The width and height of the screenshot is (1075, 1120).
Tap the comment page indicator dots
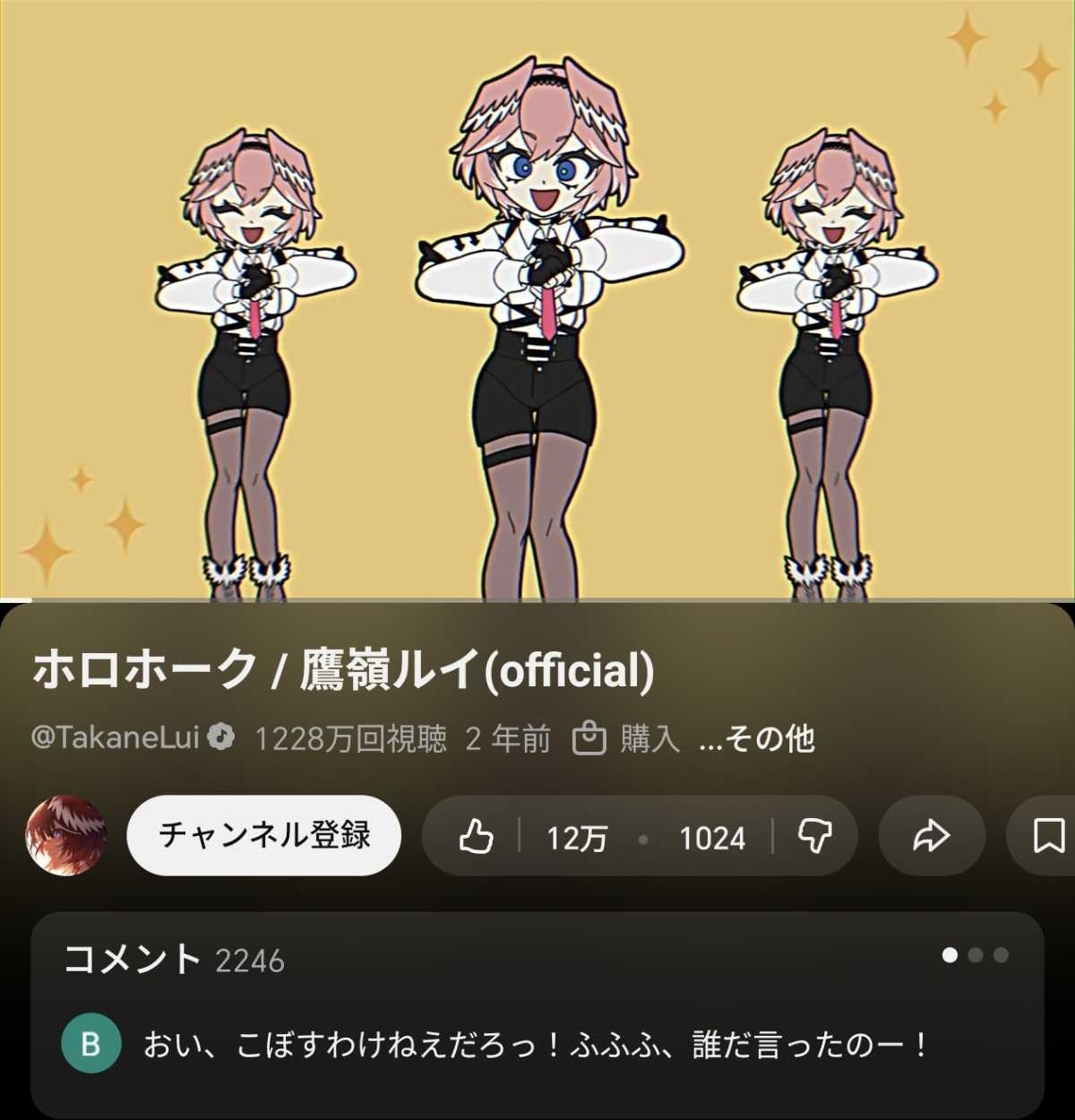(x=975, y=955)
